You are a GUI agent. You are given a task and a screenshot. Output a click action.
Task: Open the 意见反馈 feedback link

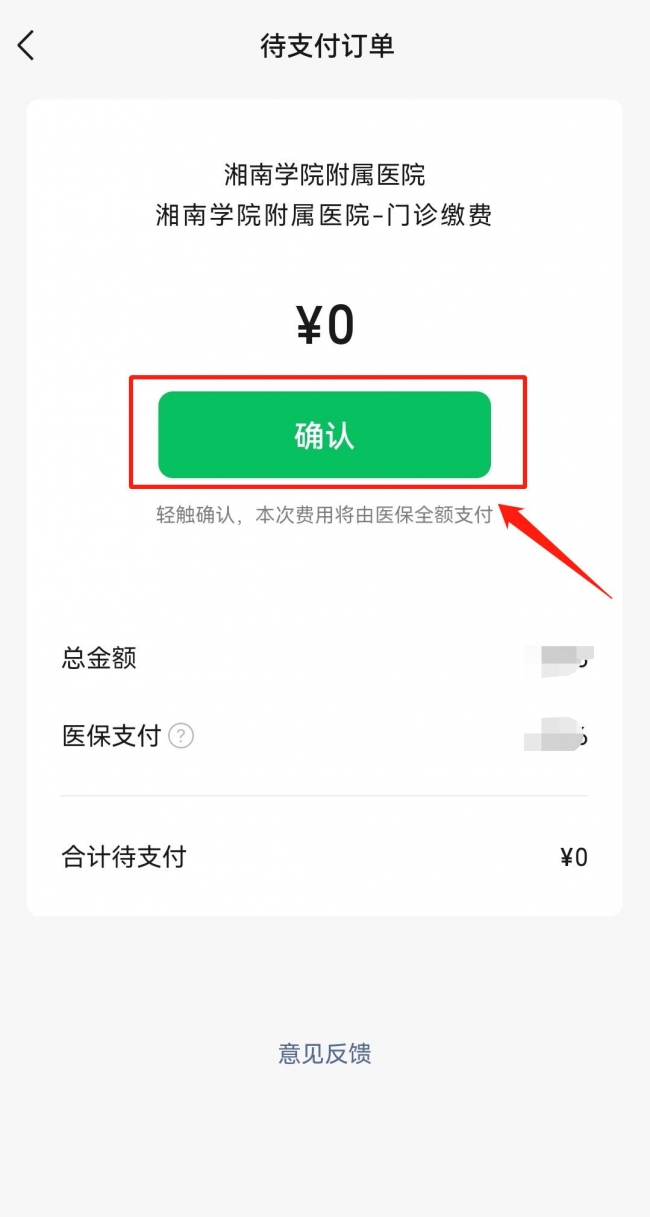(x=324, y=1053)
